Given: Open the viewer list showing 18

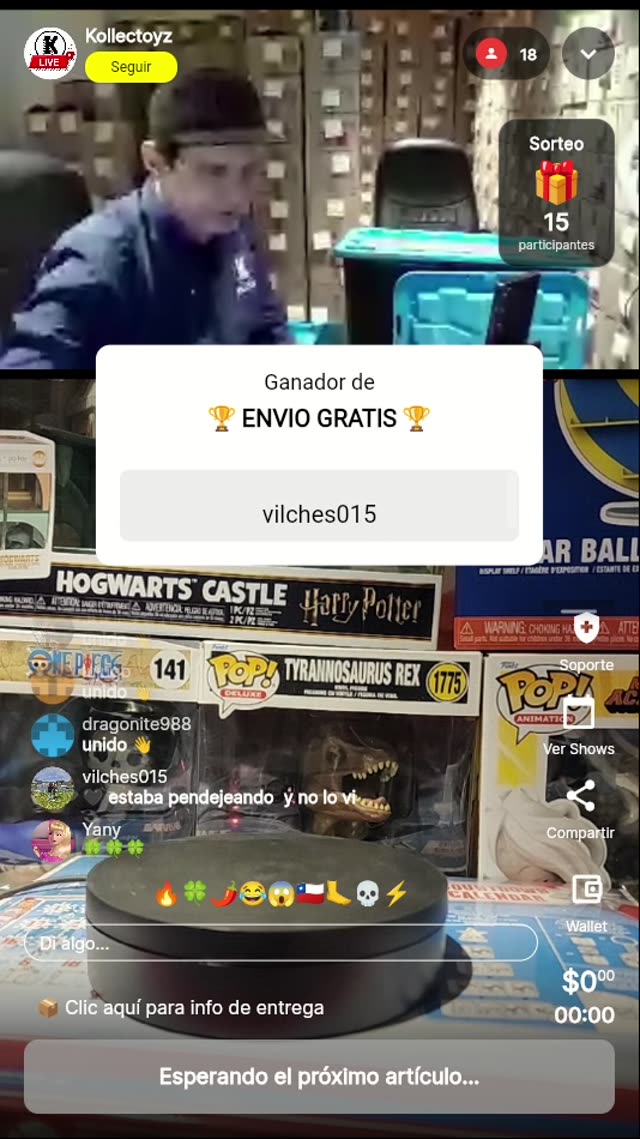Looking at the screenshot, I should click(507, 54).
